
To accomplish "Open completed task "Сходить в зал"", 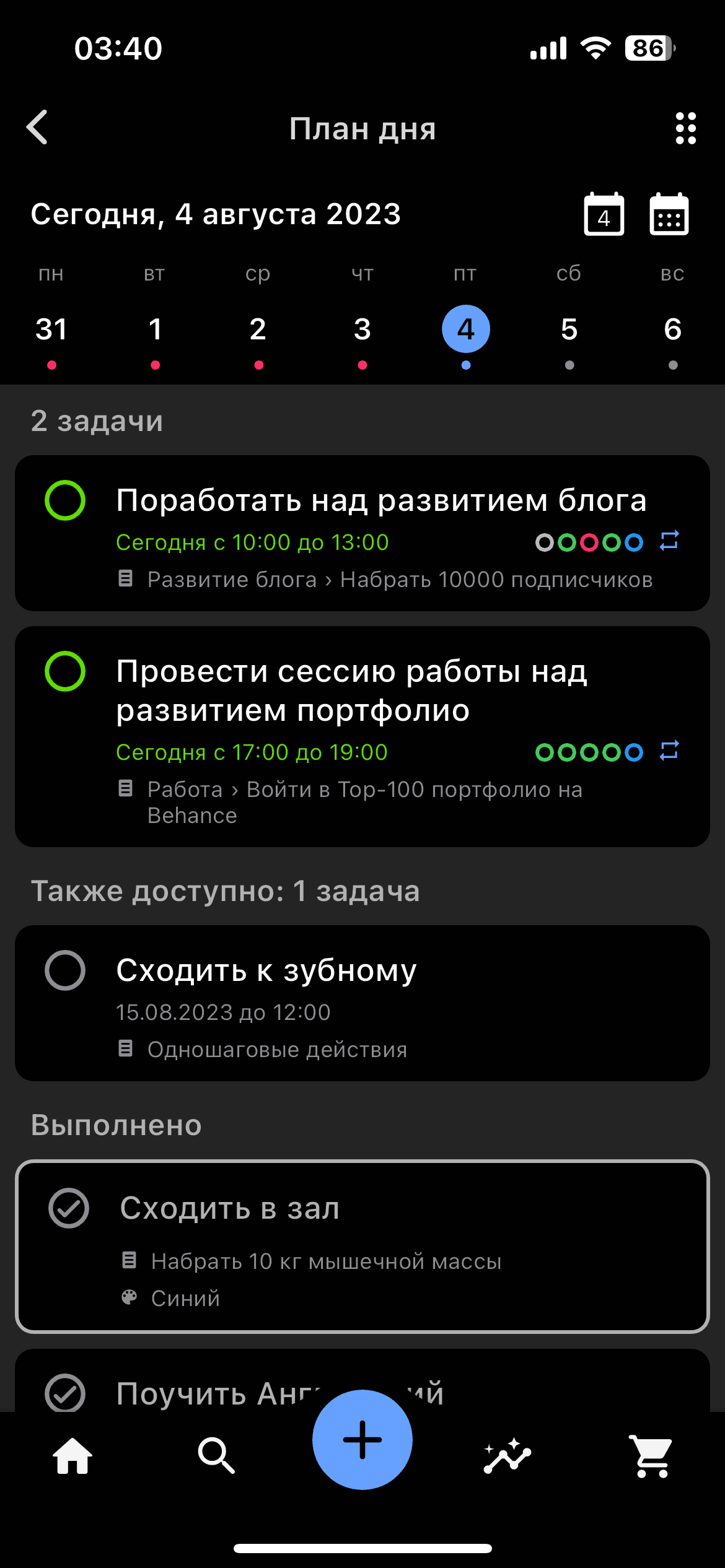I will coord(362,1247).
